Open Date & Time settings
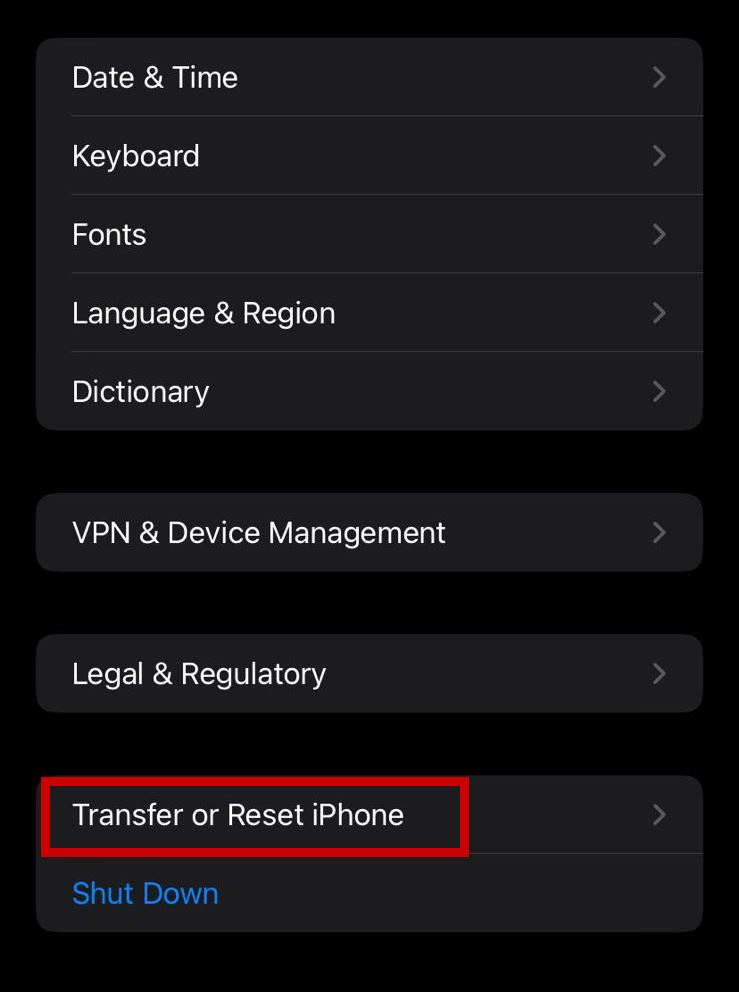Viewport: 739px width, 992px height. point(368,77)
